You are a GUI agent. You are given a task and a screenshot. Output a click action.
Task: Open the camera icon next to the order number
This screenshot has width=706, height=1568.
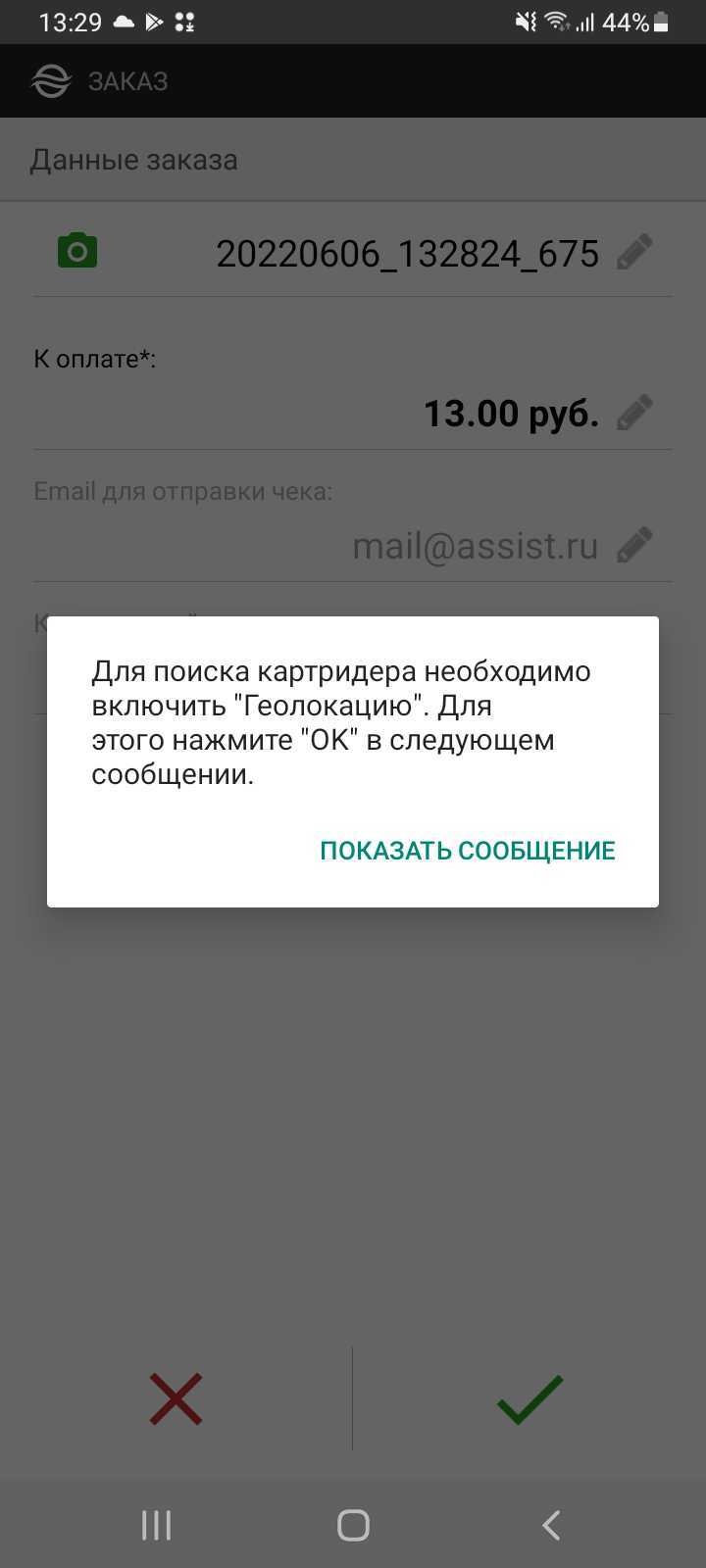pos(77,251)
